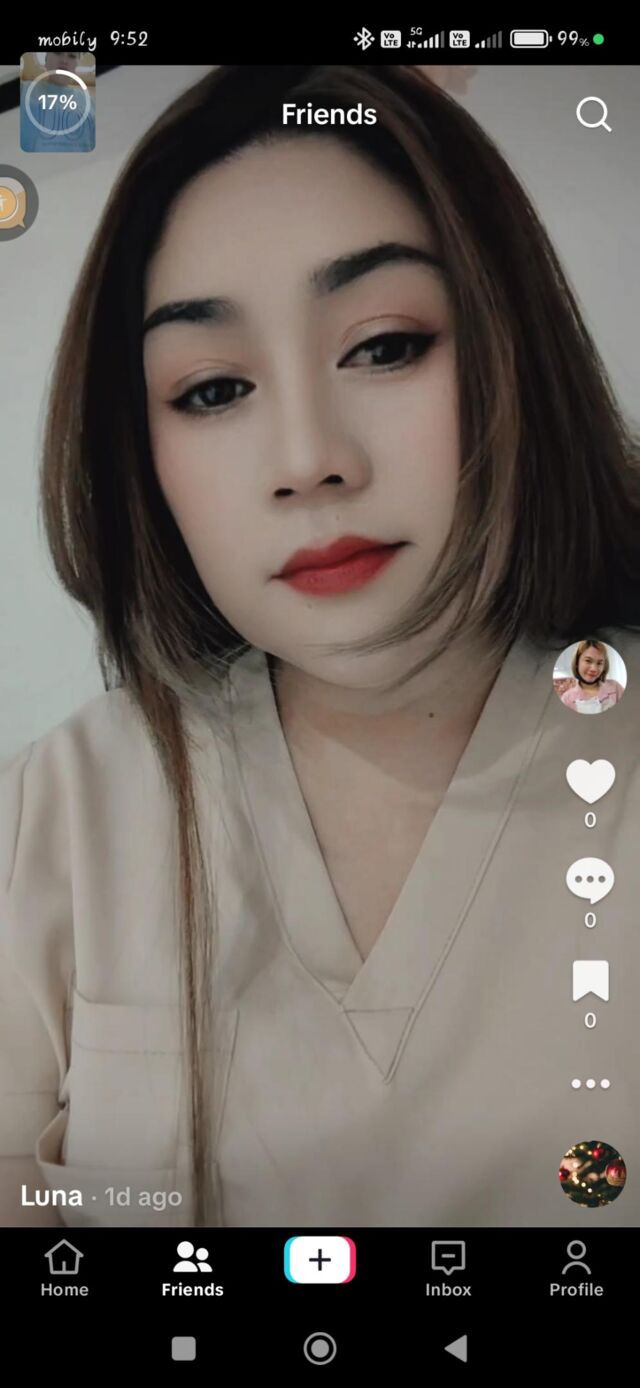Open the spinning sound disc
Screen dimensions: 640x1388
592,1173
